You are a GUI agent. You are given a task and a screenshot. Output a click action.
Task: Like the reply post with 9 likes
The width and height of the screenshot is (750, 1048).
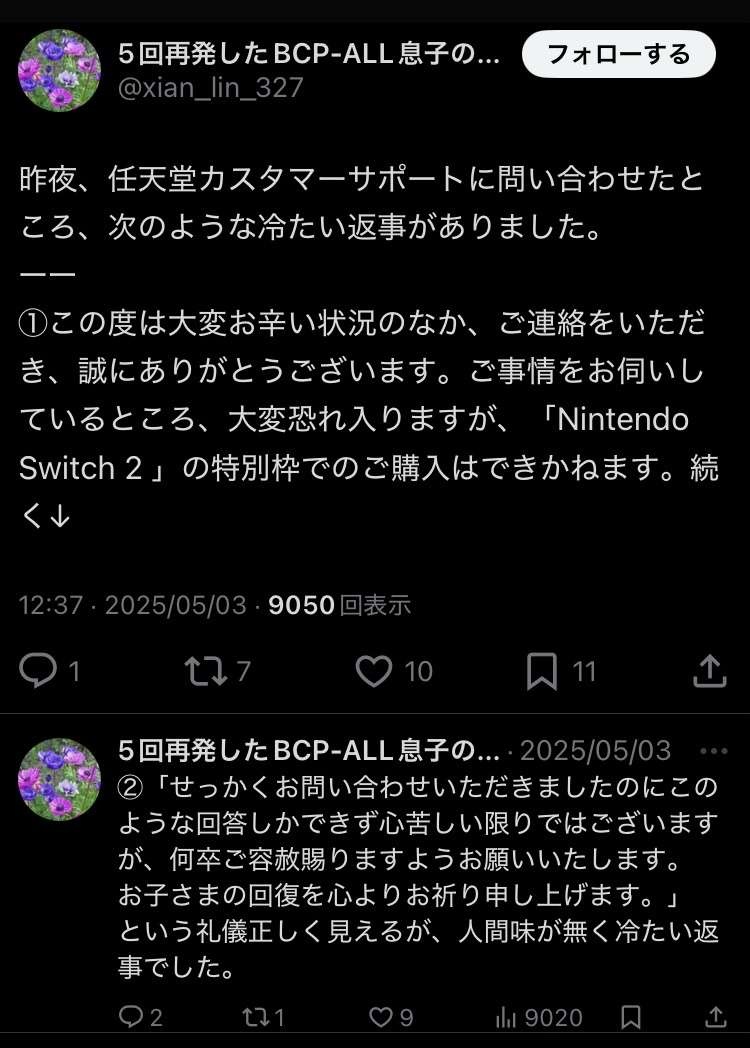(381, 1017)
